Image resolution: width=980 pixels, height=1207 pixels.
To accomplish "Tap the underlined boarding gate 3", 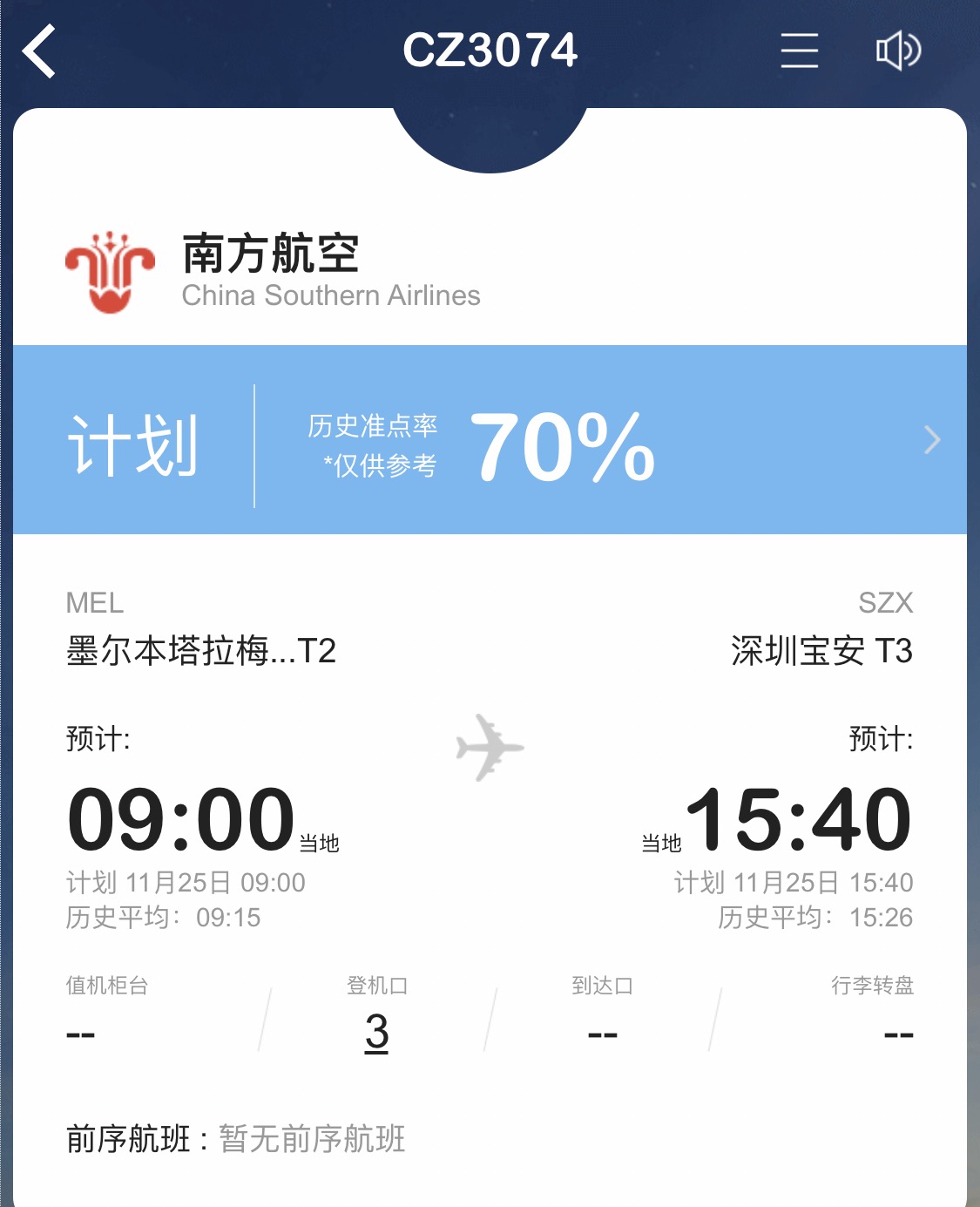I will tap(376, 1033).
